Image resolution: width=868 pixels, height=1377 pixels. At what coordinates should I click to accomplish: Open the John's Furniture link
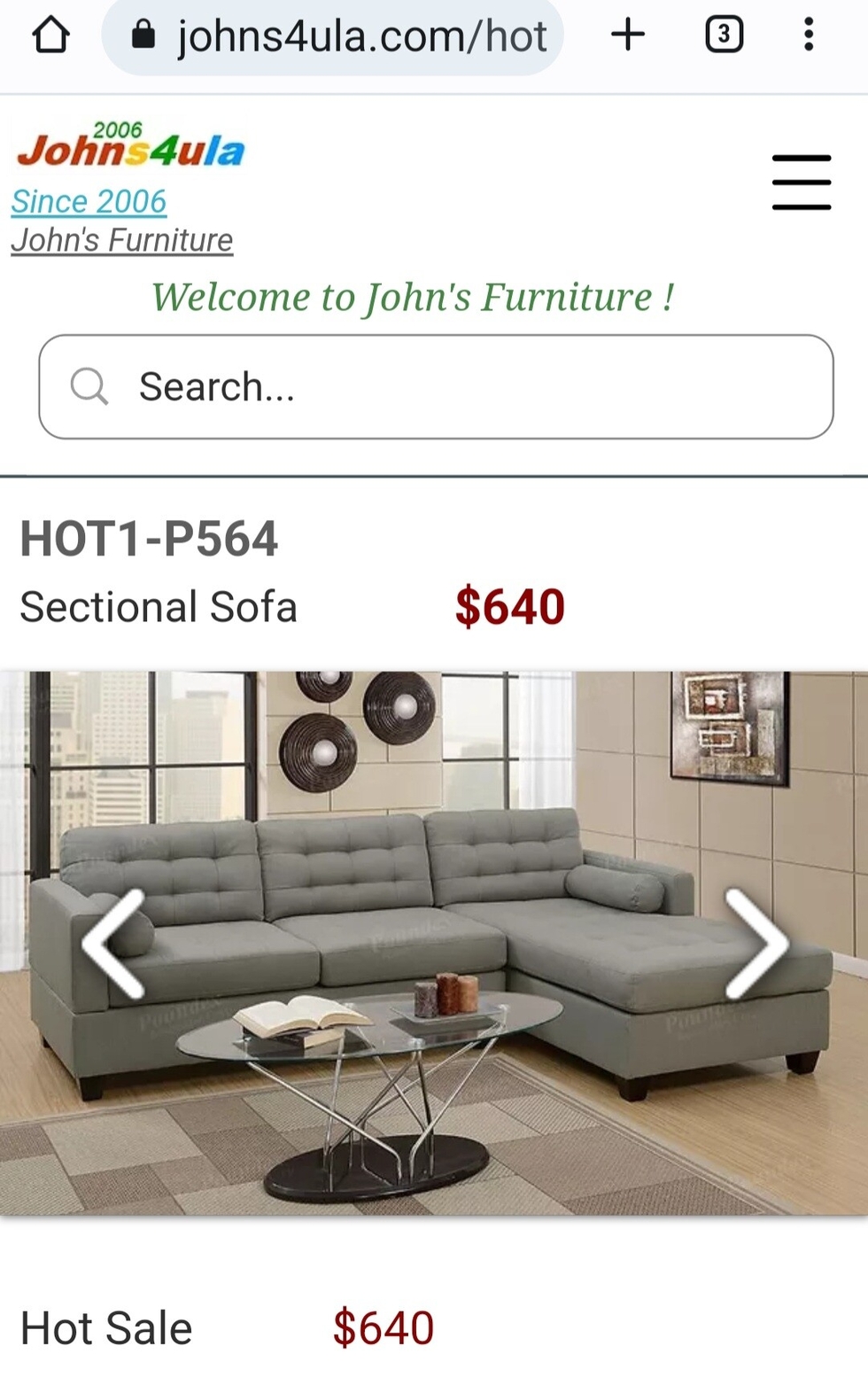pos(122,240)
